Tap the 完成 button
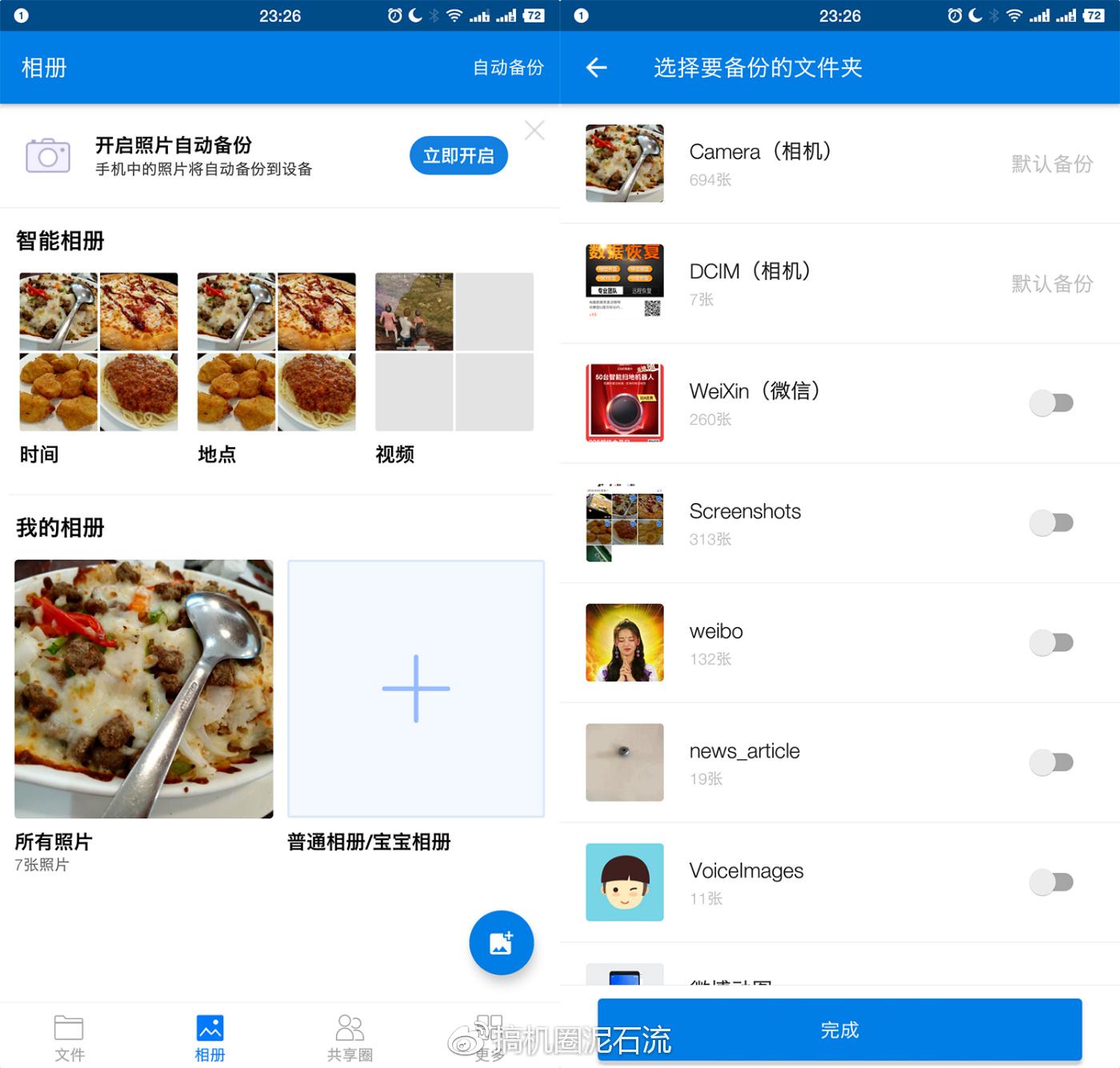Image resolution: width=1120 pixels, height=1068 pixels. pos(839,1030)
